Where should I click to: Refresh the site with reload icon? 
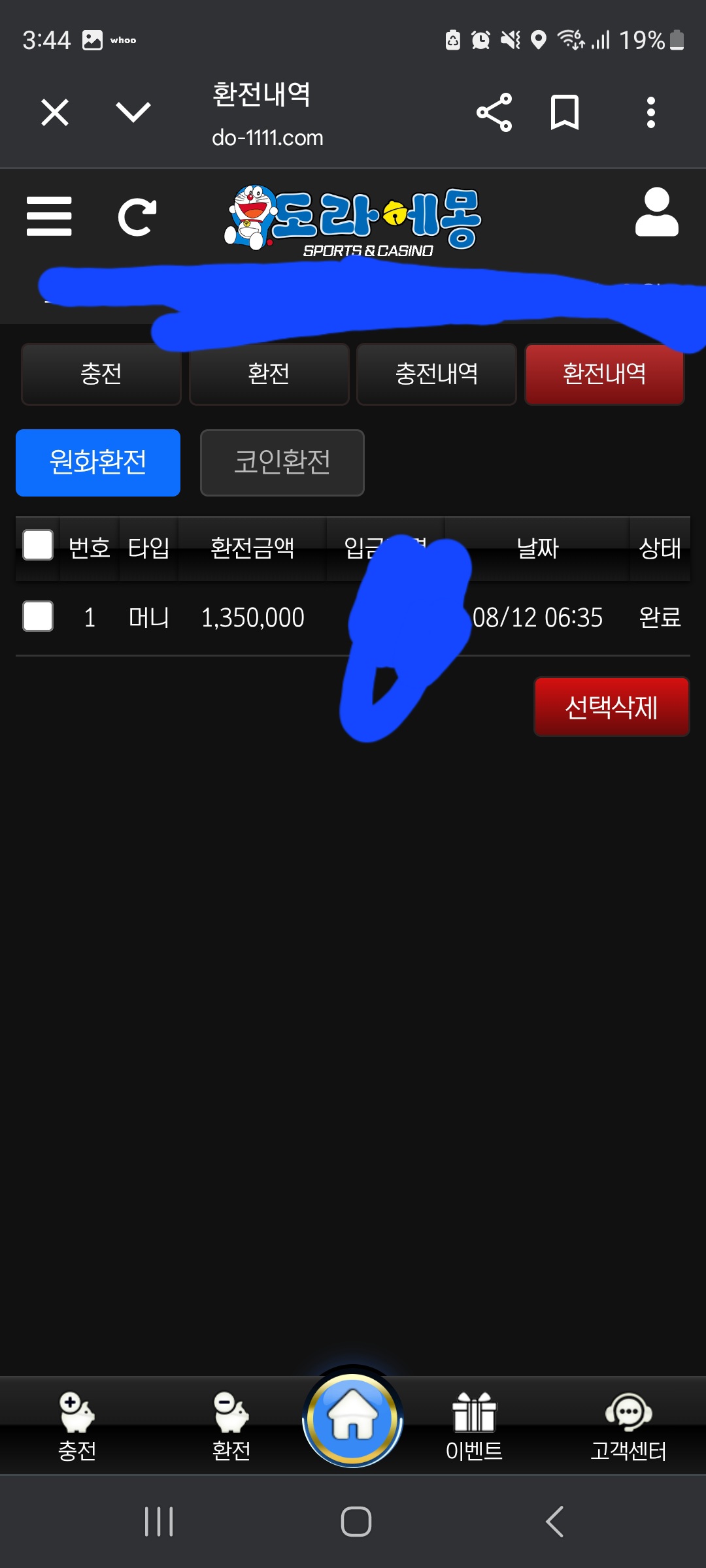pyautogui.click(x=137, y=217)
